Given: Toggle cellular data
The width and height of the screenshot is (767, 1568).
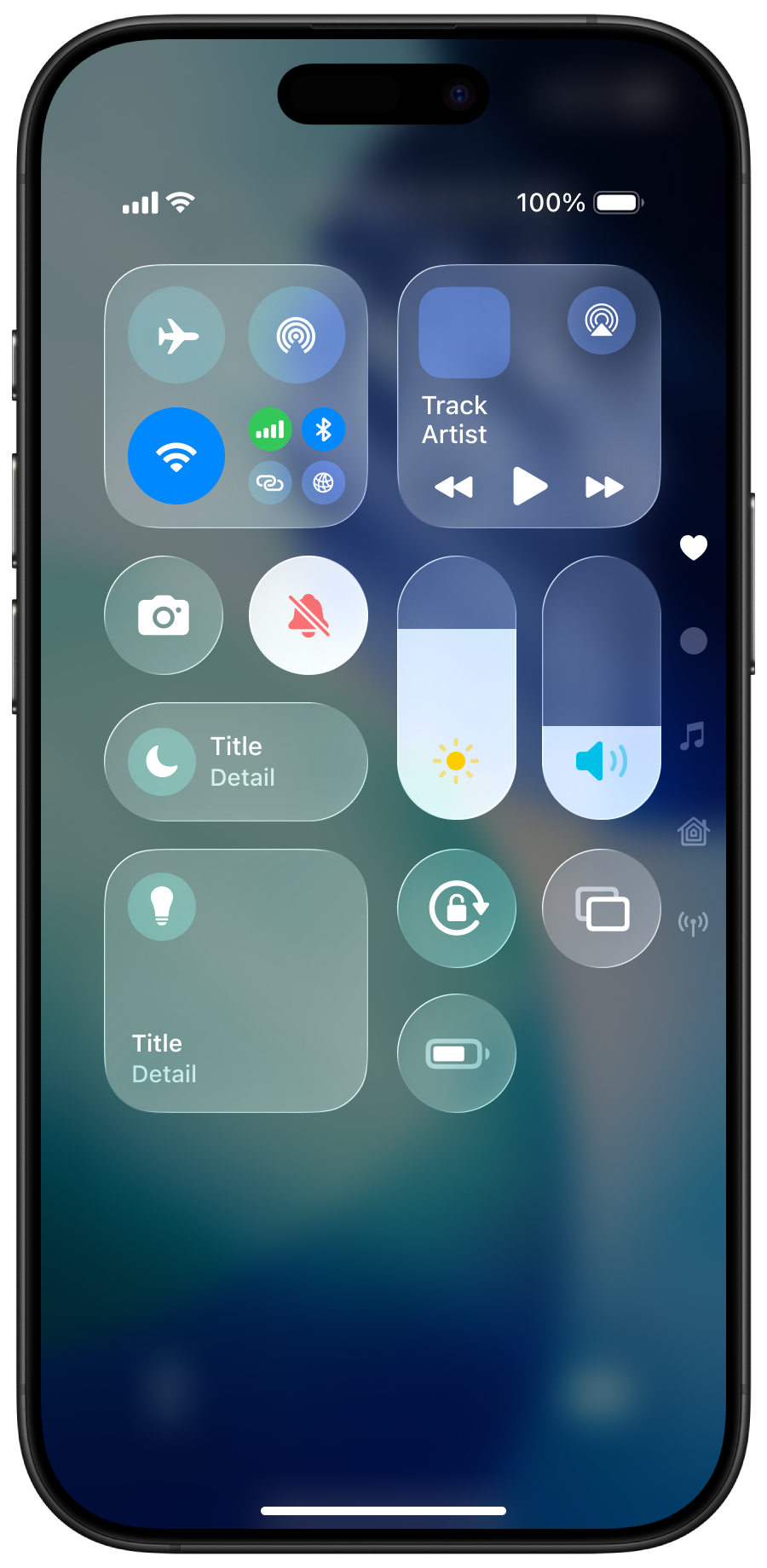Looking at the screenshot, I should click(x=270, y=429).
